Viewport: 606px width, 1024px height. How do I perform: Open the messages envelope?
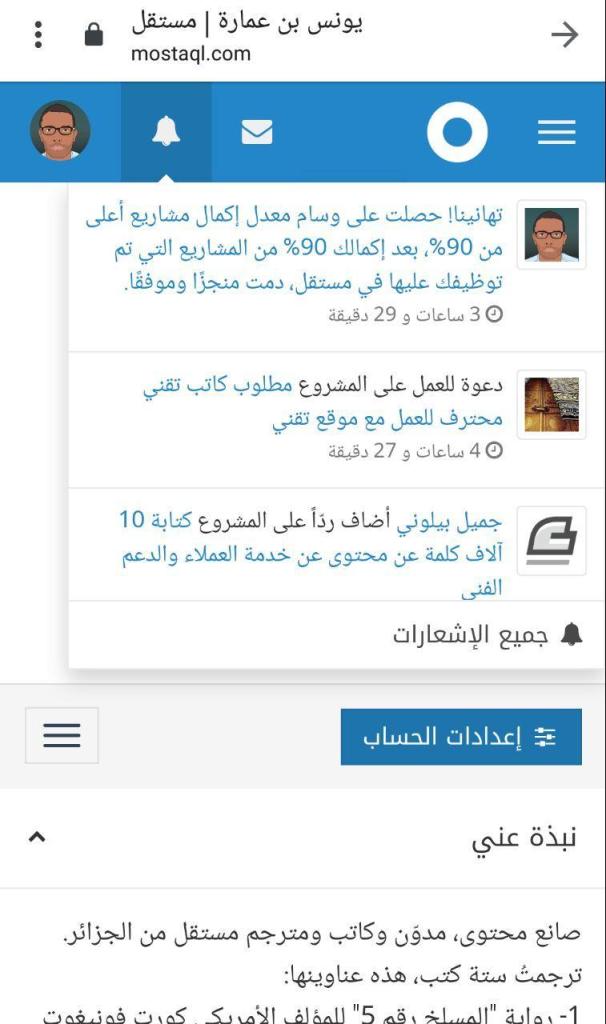coord(257,131)
